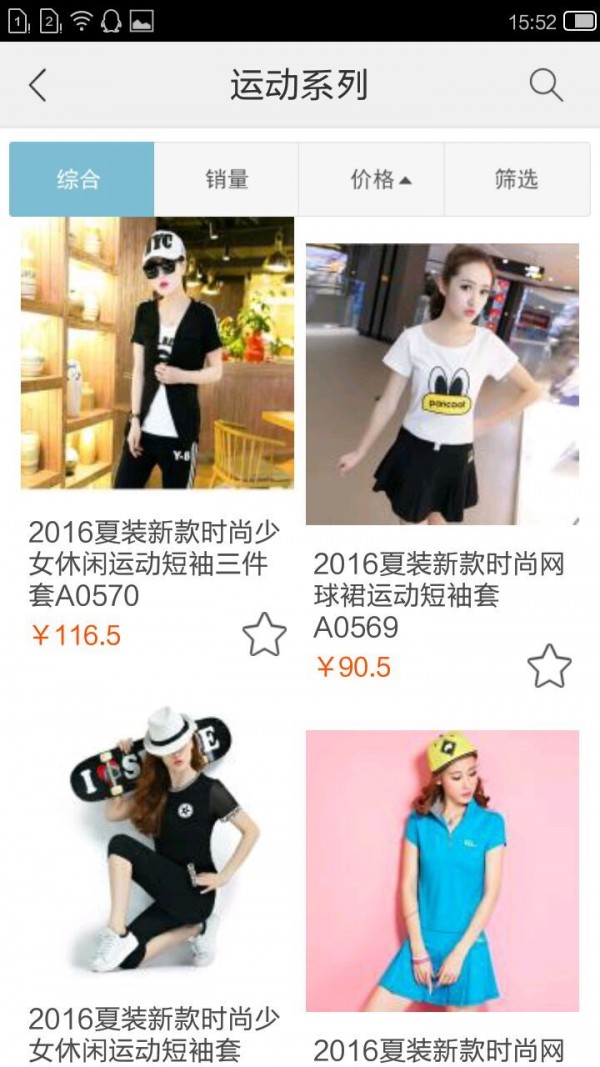Image resolution: width=600 pixels, height=1067 pixels.
Task: Favorite the ¥90.5 item with star
Action: [549, 666]
